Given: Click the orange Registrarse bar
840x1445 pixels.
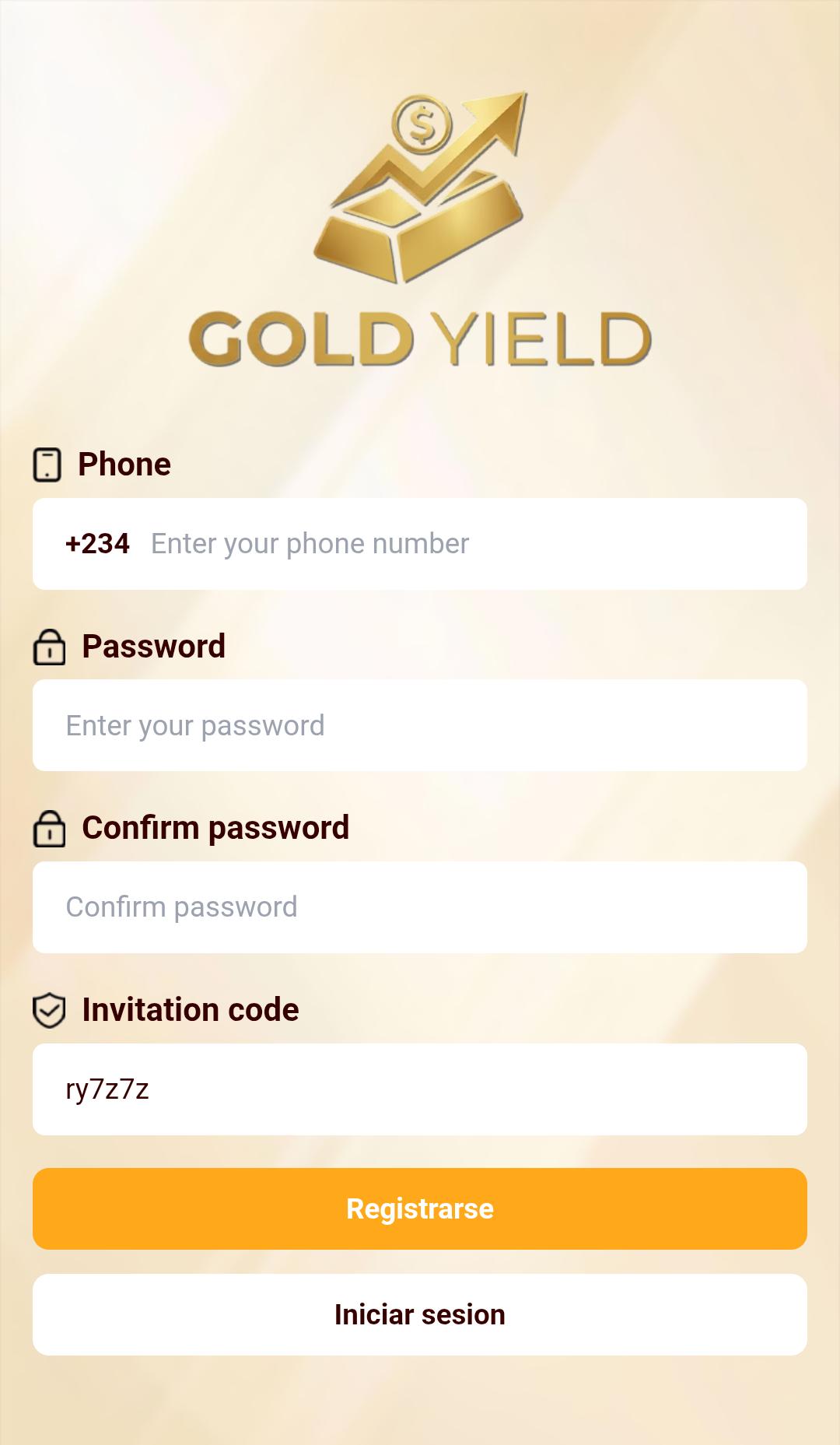Looking at the screenshot, I should pyautogui.click(x=420, y=1208).
